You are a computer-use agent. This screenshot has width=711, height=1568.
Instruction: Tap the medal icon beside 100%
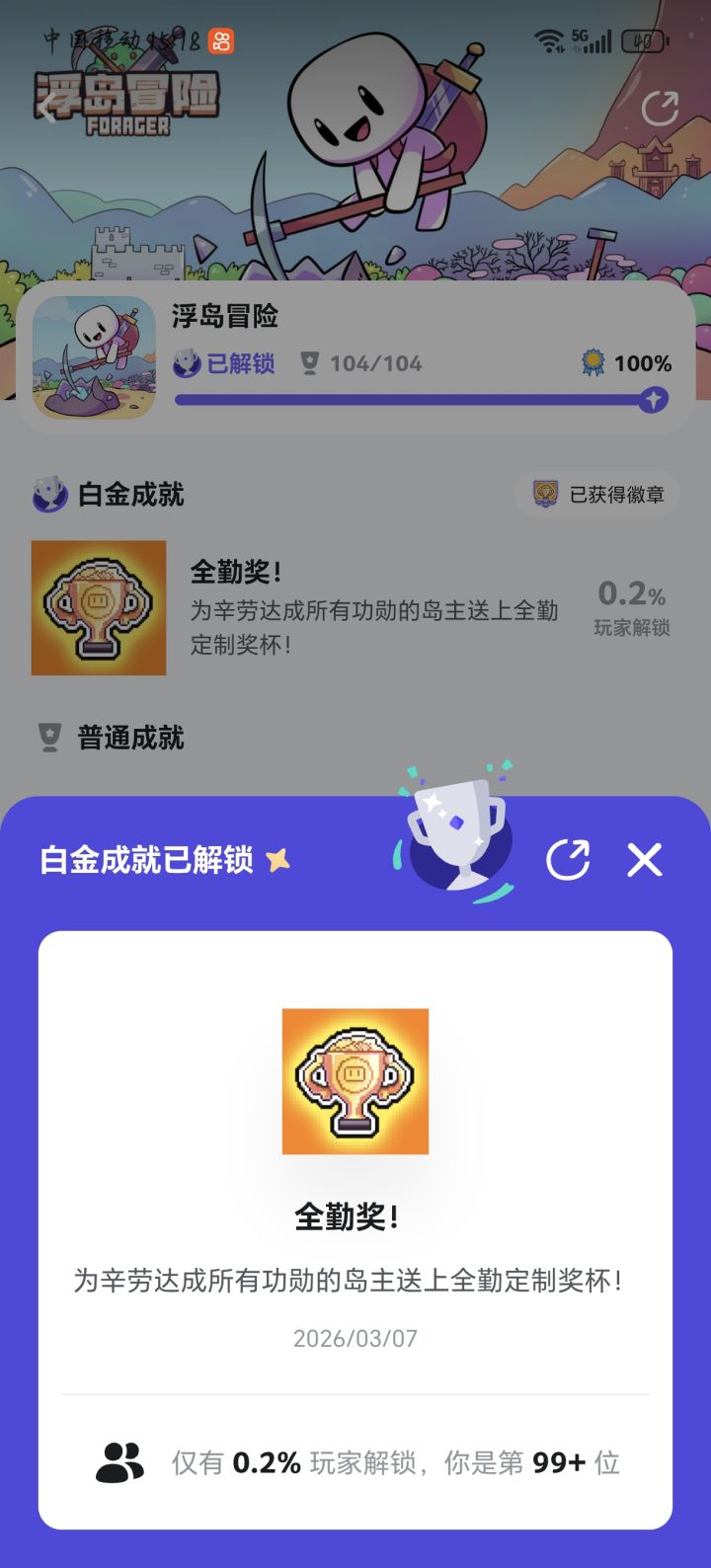tap(592, 363)
